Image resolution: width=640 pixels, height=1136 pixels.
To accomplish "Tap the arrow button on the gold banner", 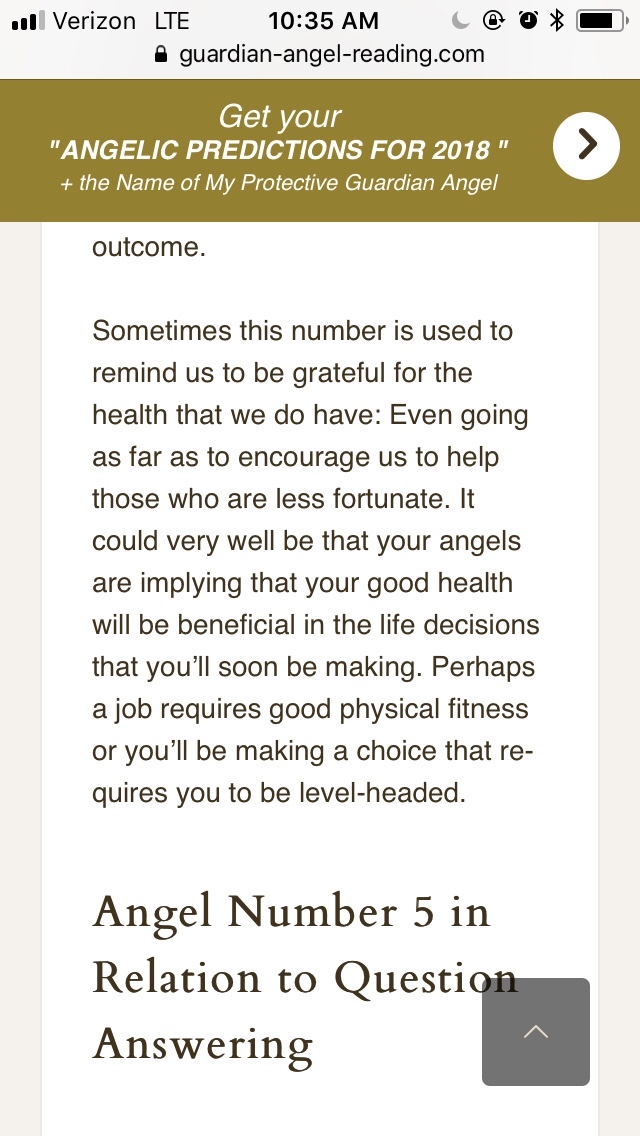I will [588, 145].
